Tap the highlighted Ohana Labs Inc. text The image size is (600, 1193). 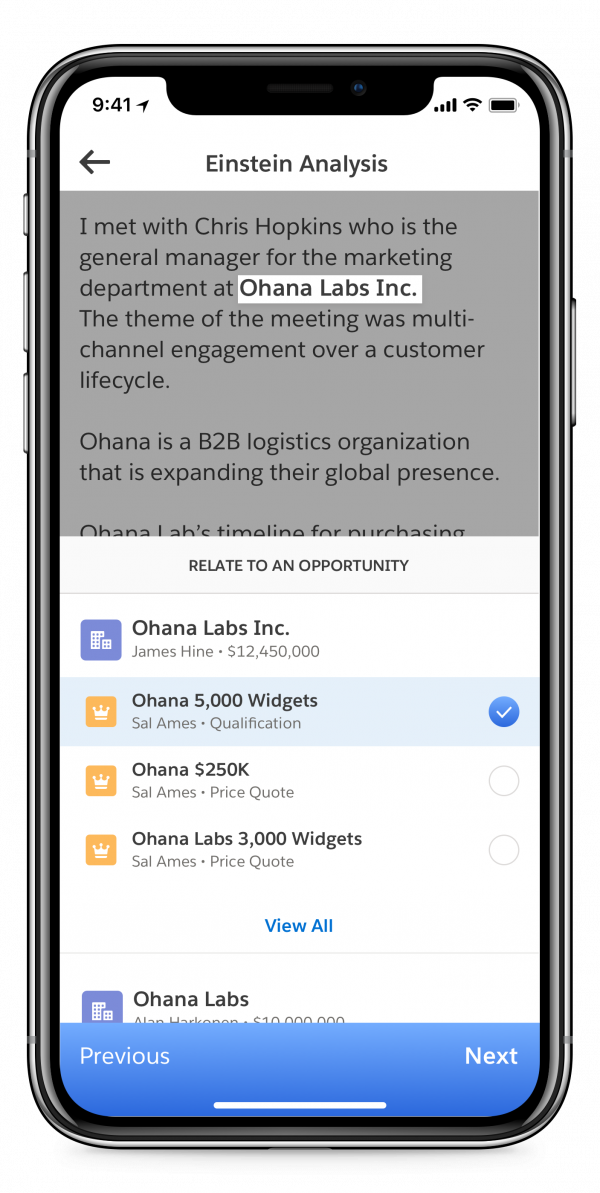click(329, 288)
